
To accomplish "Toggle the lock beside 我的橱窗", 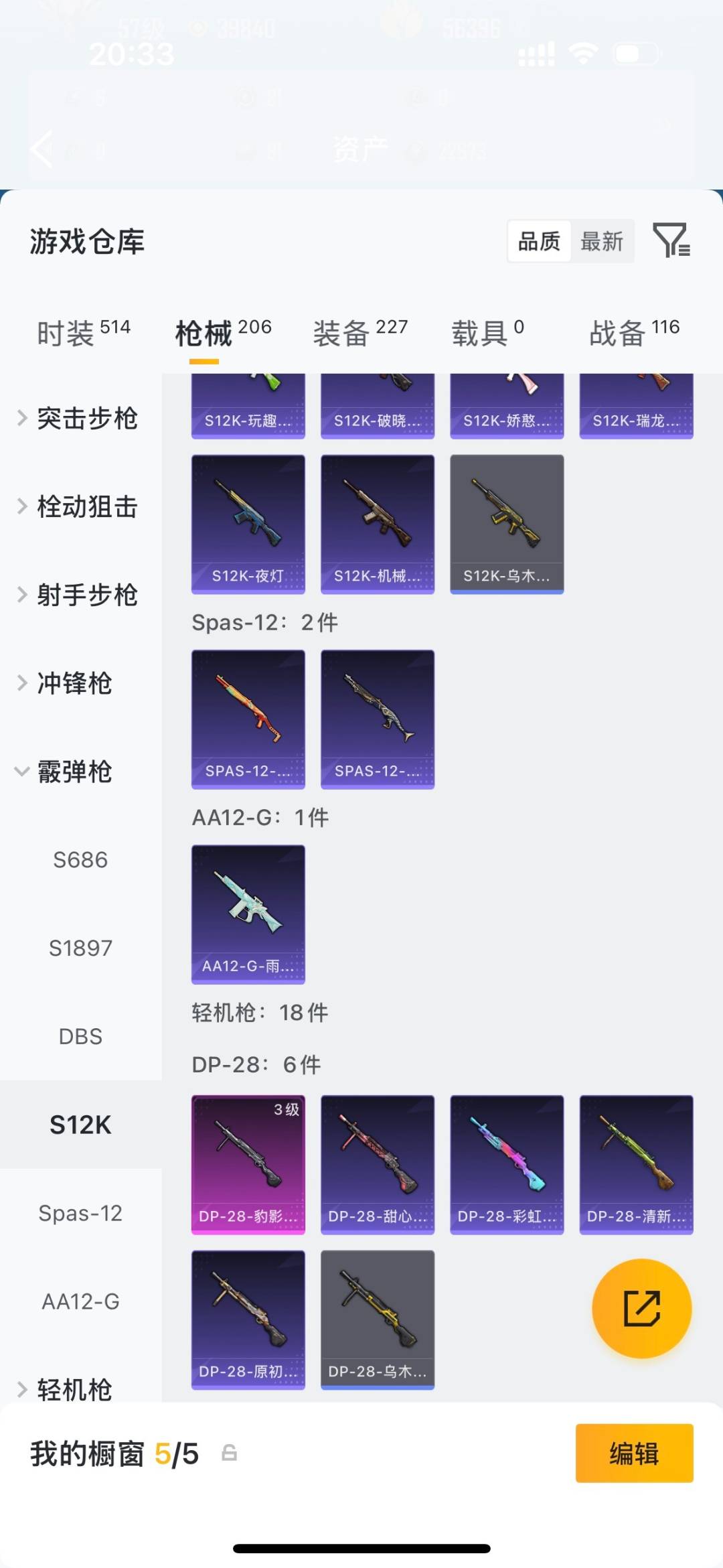I will click(x=228, y=1450).
